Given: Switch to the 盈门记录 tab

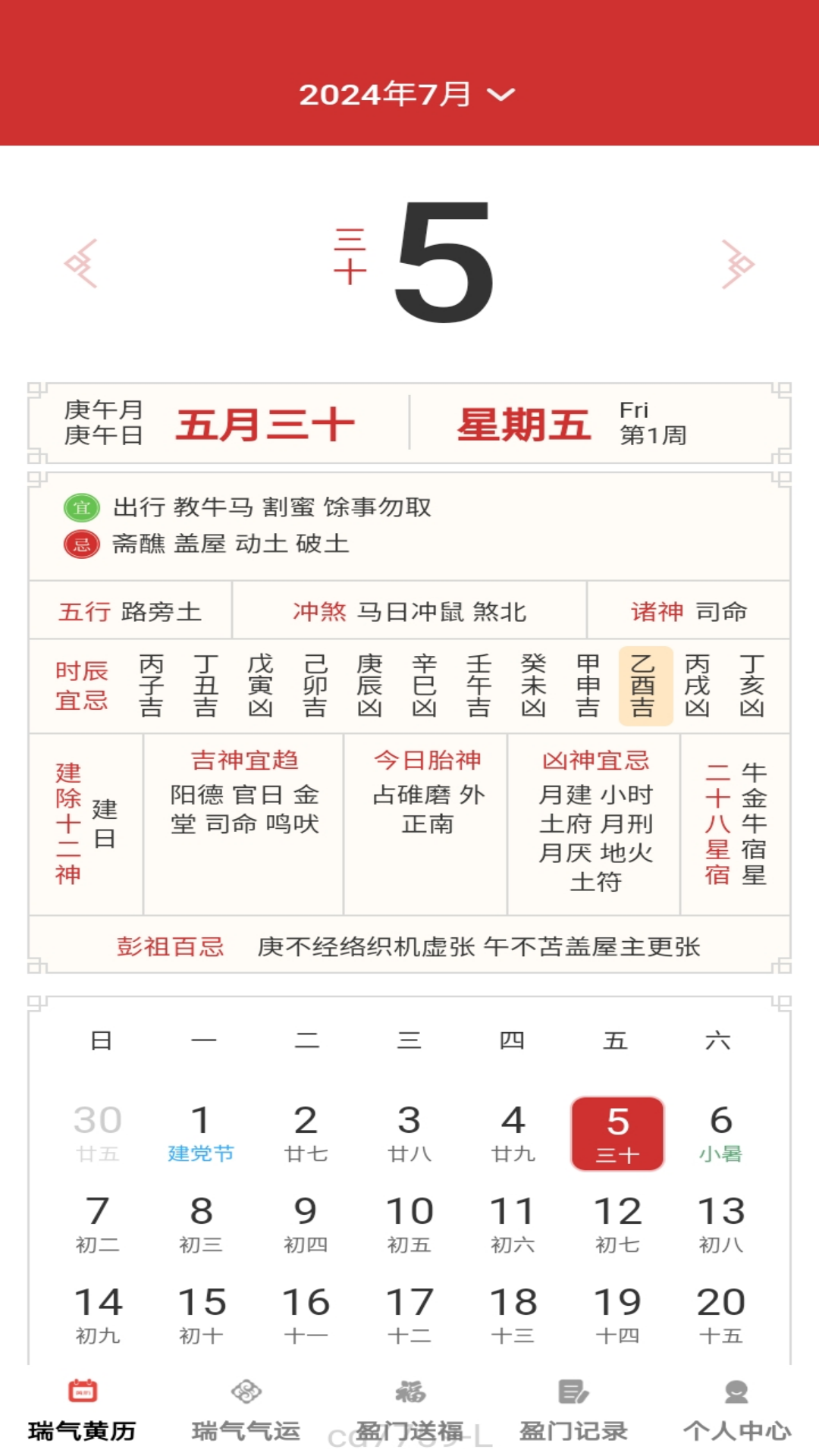Looking at the screenshot, I should (x=573, y=1410).
